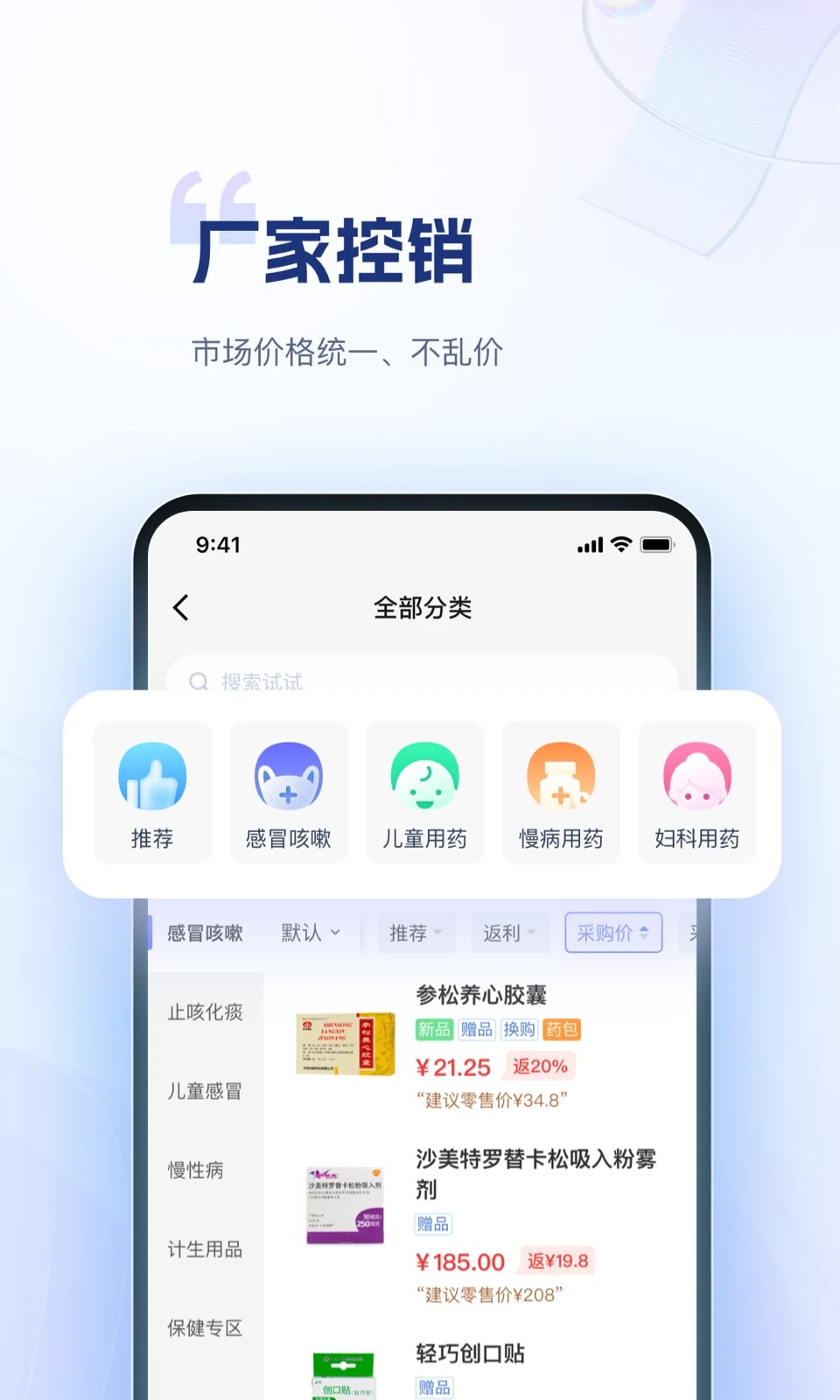Tap the back arrow at top left
The image size is (840, 1400).
[x=181, y=606]
